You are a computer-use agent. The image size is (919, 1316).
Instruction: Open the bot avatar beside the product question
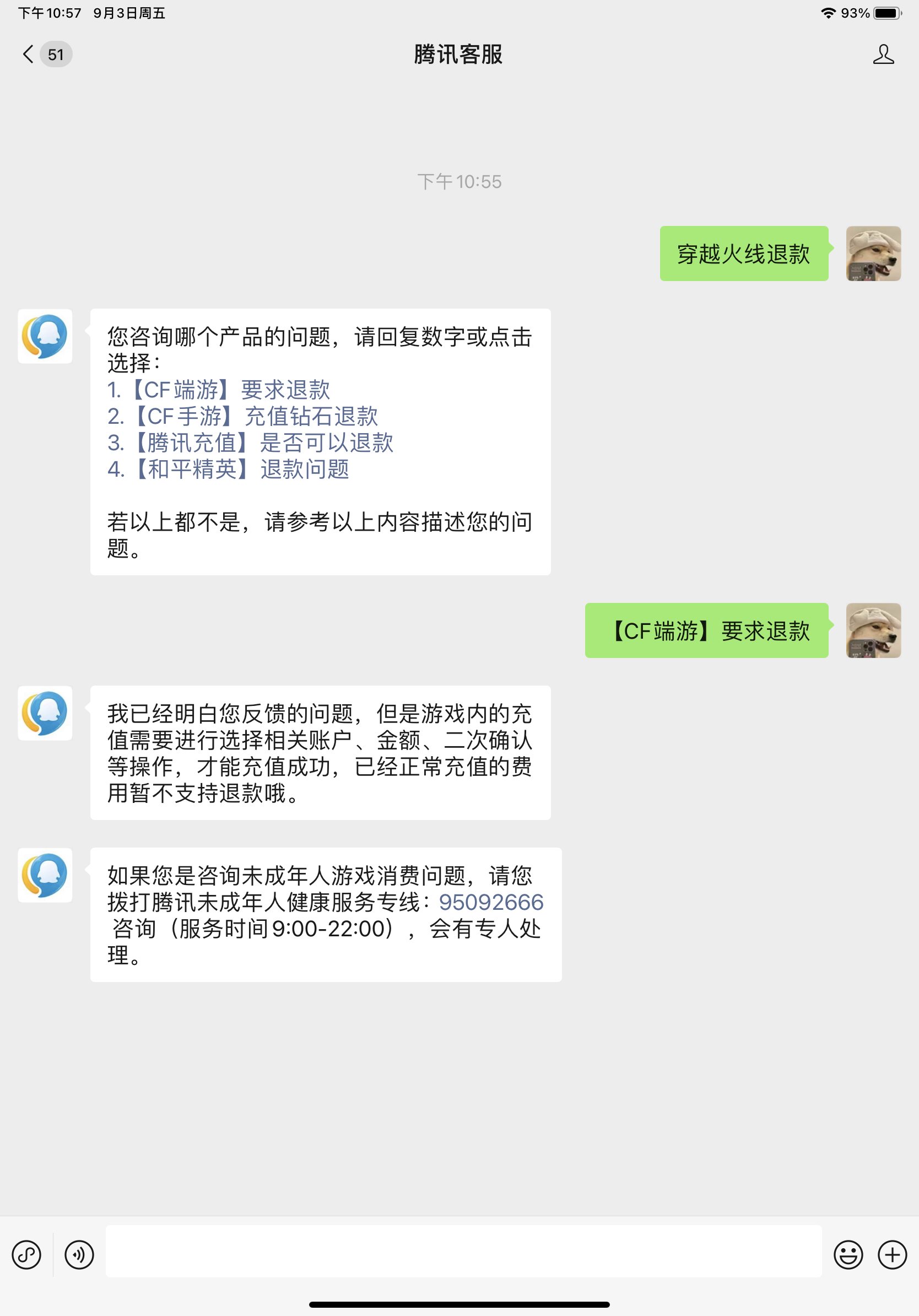45,337
